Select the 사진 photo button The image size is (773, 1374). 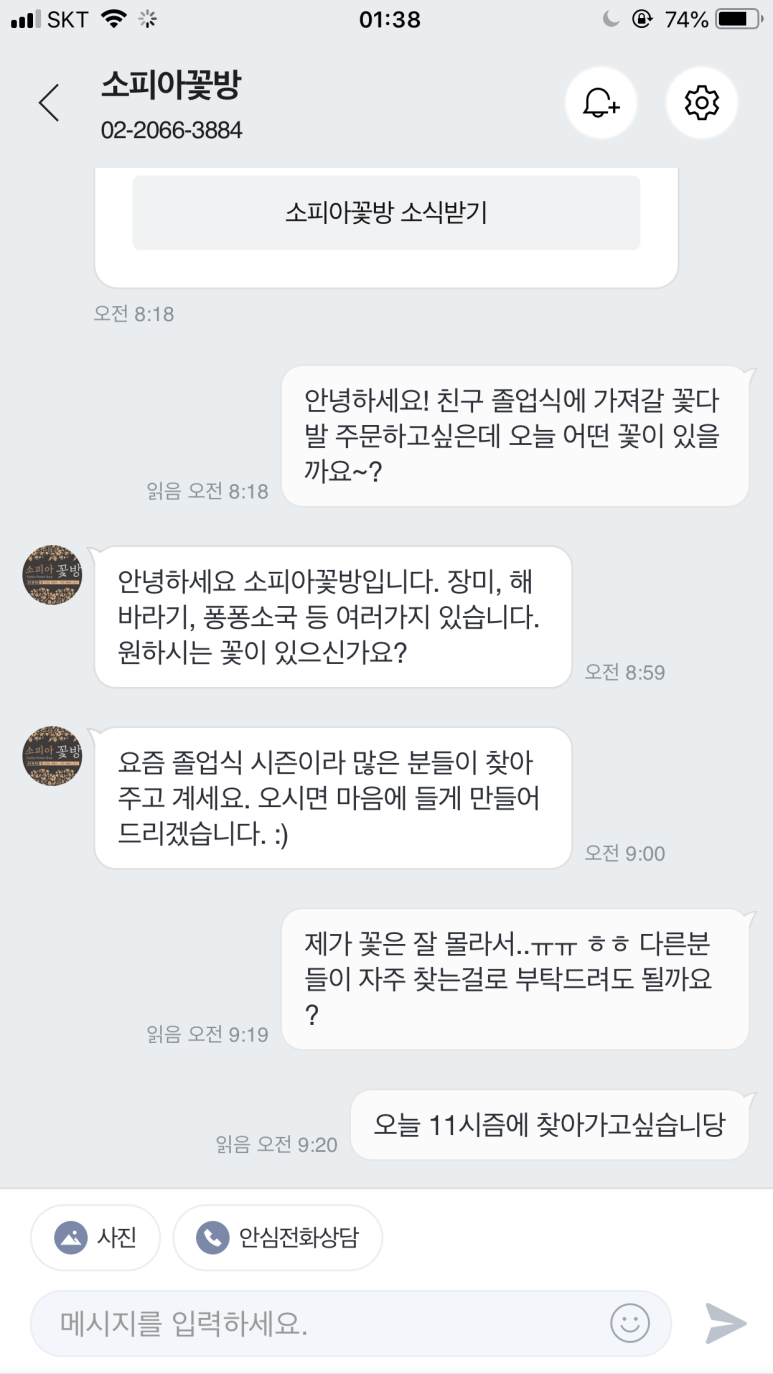coord(96,1238)
